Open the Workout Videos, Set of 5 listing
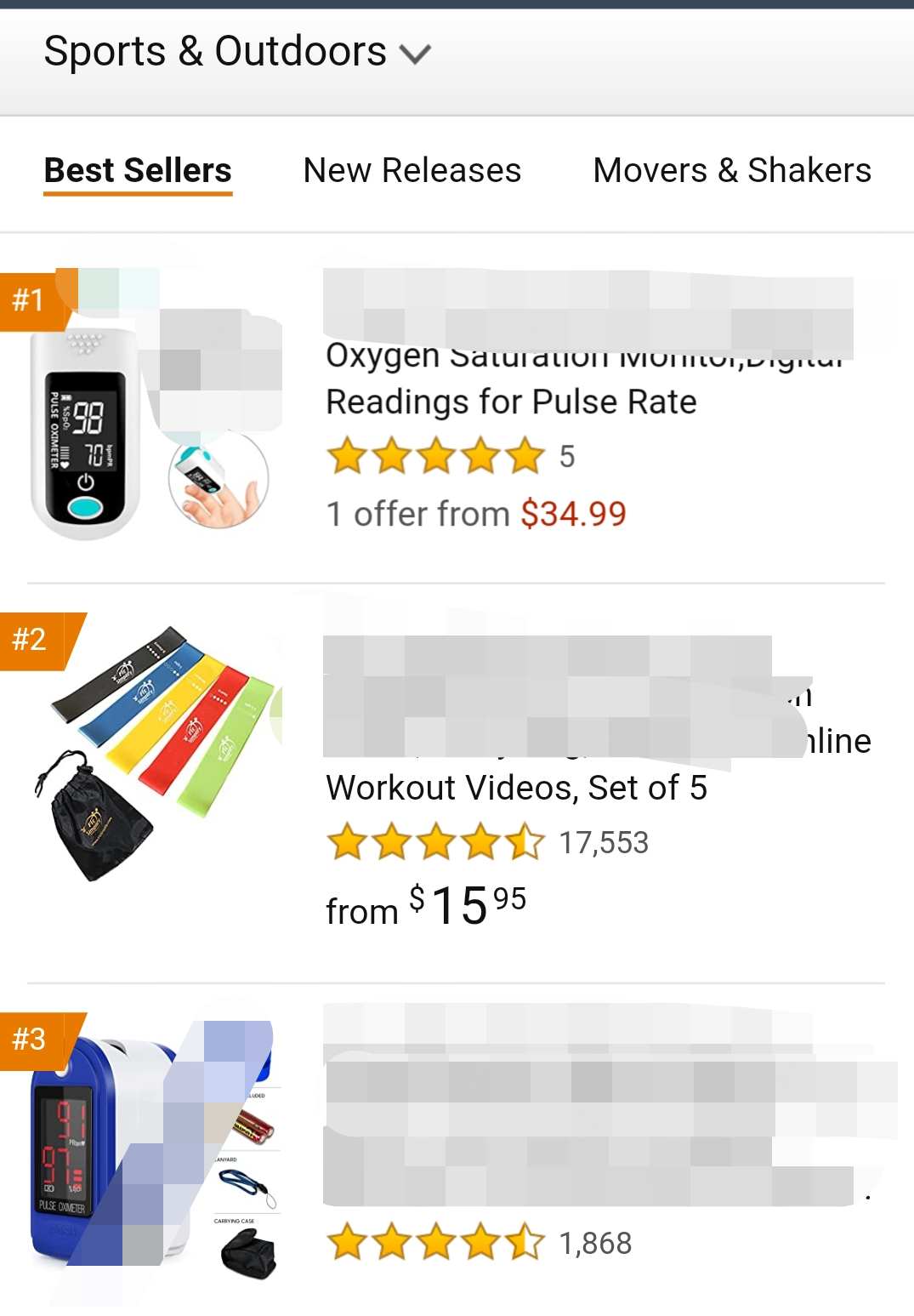The width and height of the screenshot is (914, 1316). tap(516, 788)
